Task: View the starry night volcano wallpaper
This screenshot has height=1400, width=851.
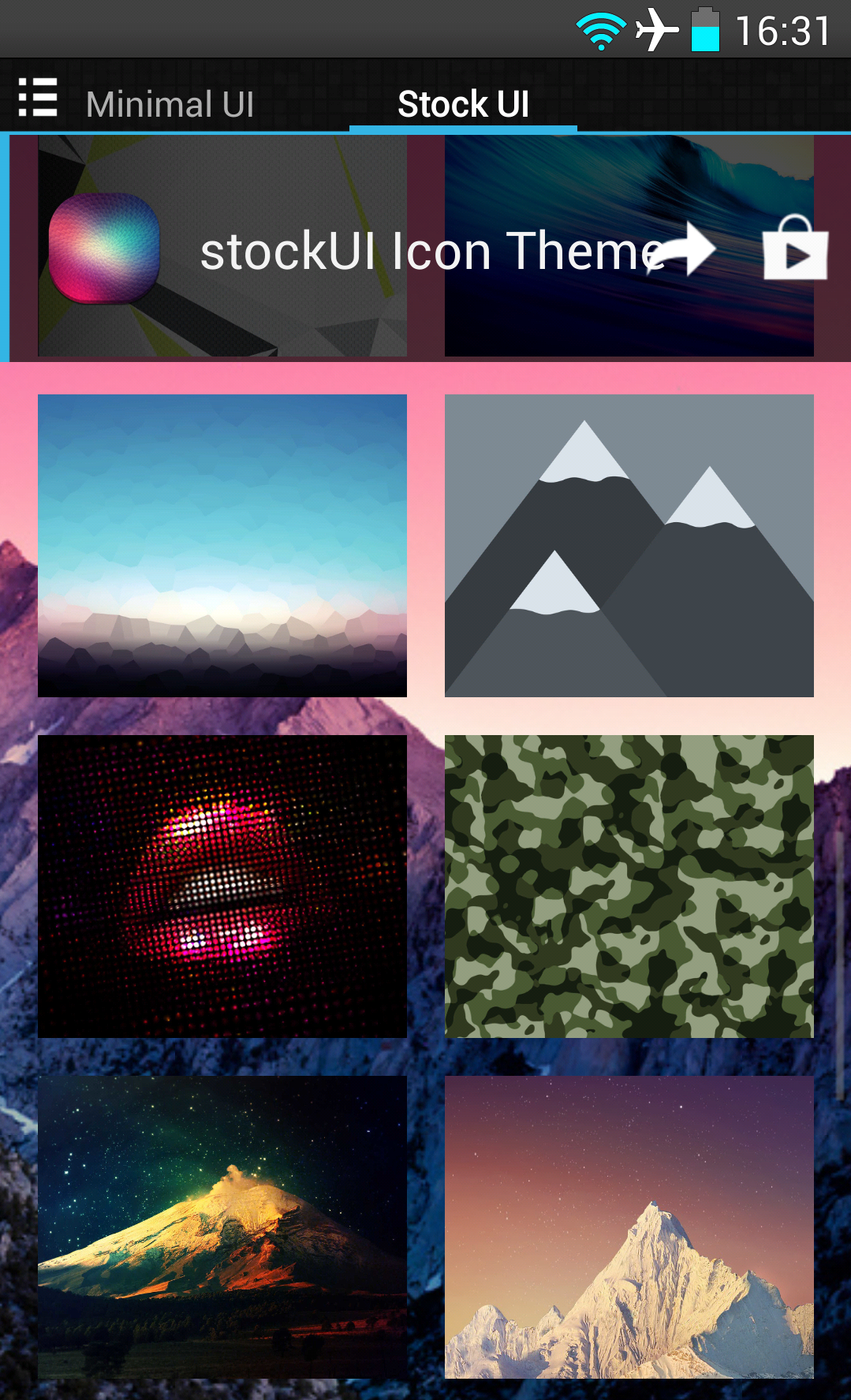Action: coord(222,1227)
